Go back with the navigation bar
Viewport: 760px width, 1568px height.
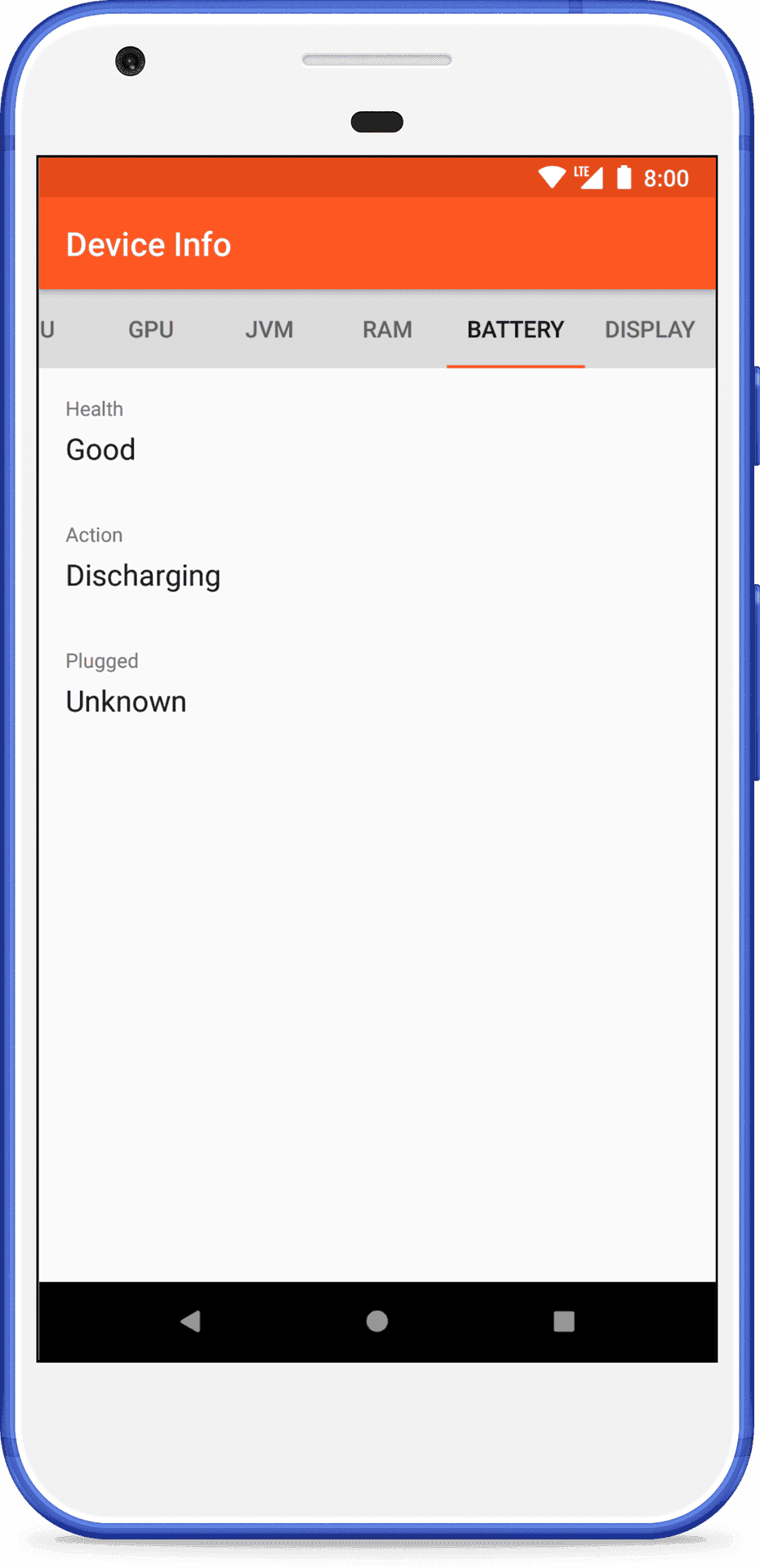point(191,1321)
